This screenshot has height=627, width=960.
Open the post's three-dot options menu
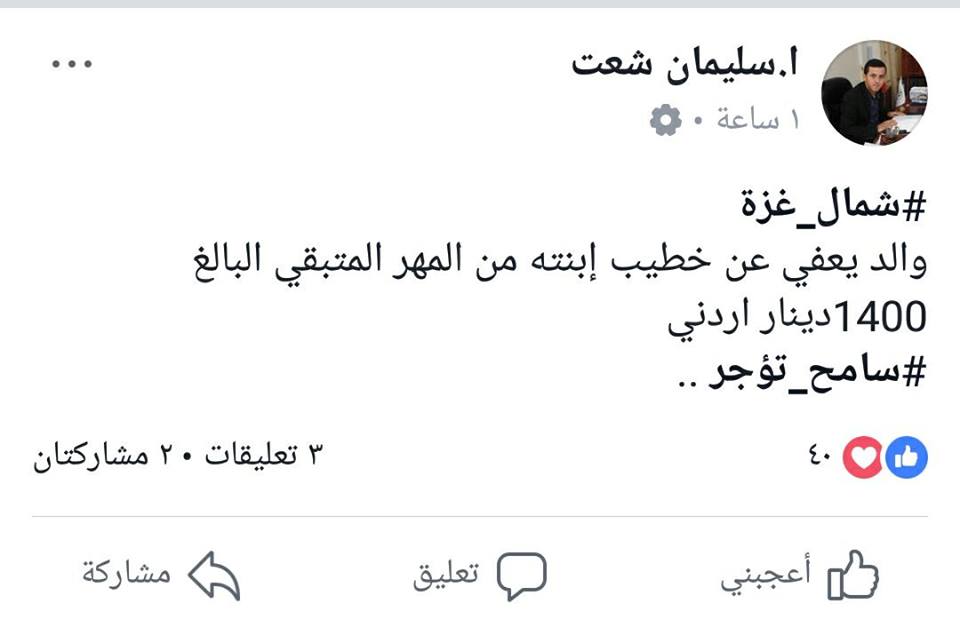tap(72, 65)
